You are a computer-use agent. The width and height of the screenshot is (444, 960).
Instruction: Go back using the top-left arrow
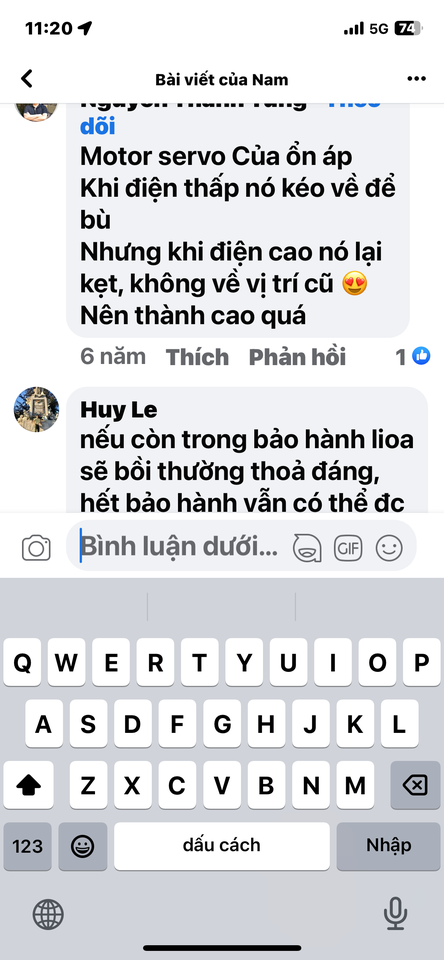click(x=26, y=79)
